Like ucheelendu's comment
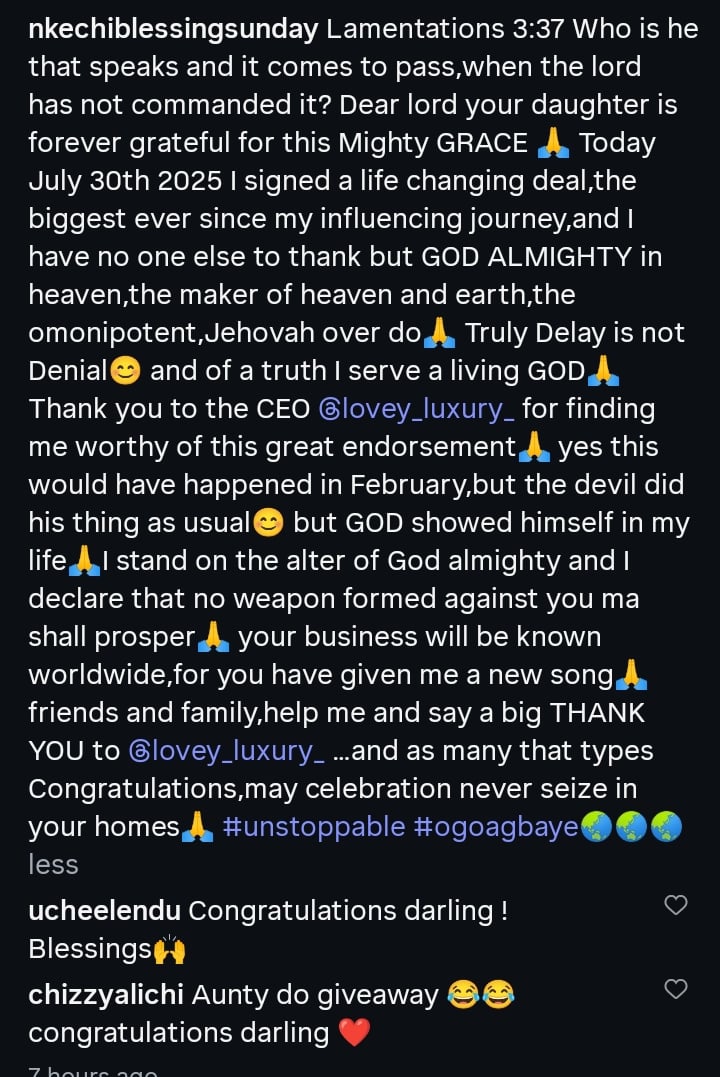 click(x=676, y=906)
